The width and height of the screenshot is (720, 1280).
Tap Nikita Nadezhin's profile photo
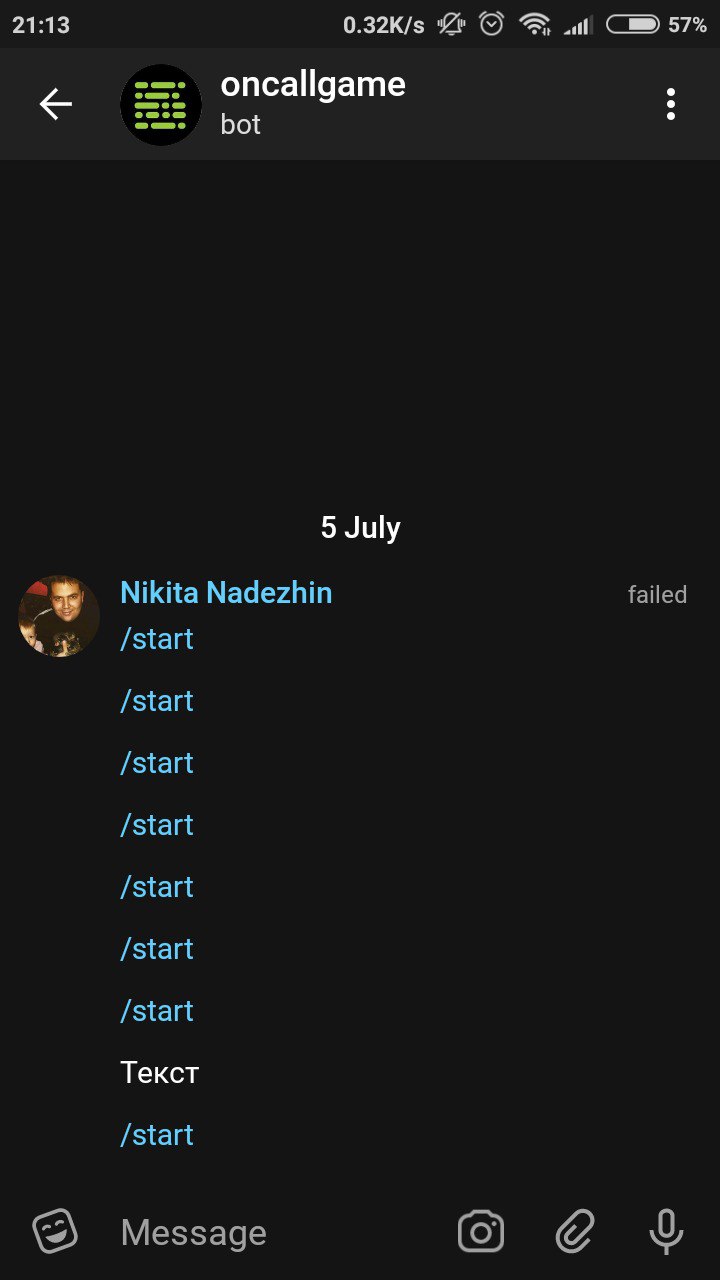[x=59, y=616]
